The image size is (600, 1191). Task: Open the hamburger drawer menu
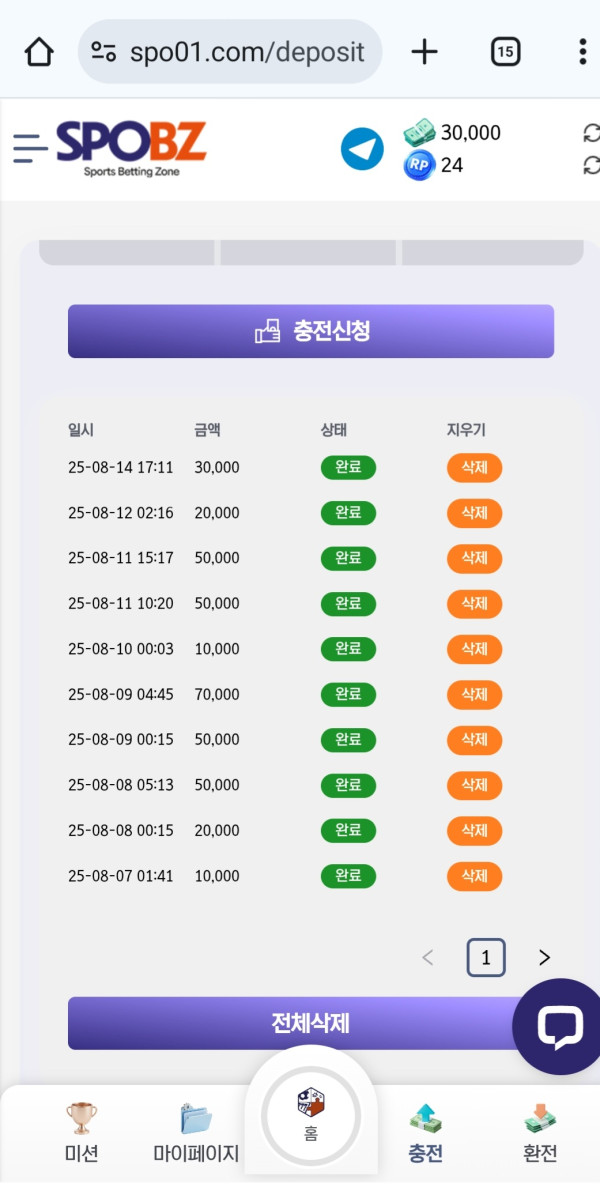tap(30, 149)
